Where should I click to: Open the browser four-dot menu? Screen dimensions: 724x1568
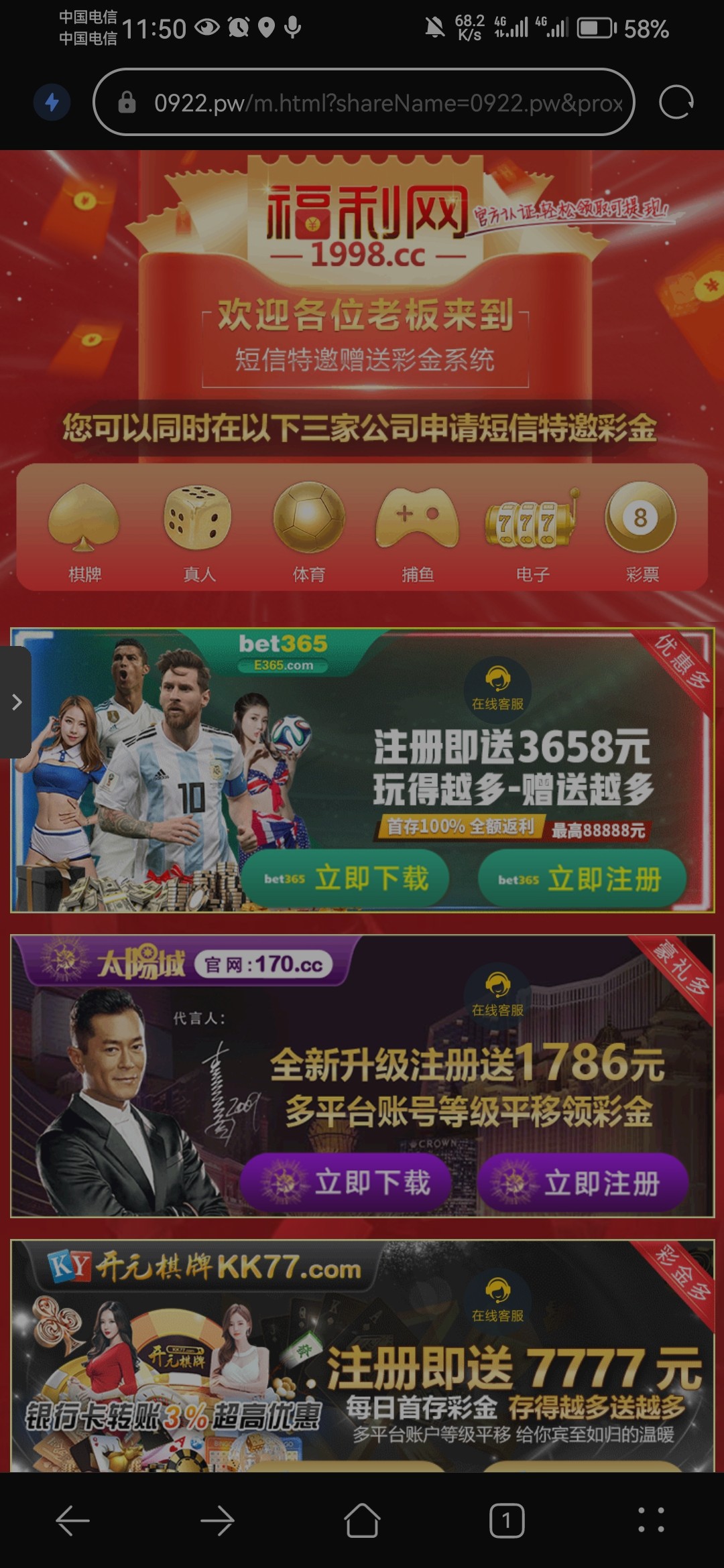point(651,1520)
